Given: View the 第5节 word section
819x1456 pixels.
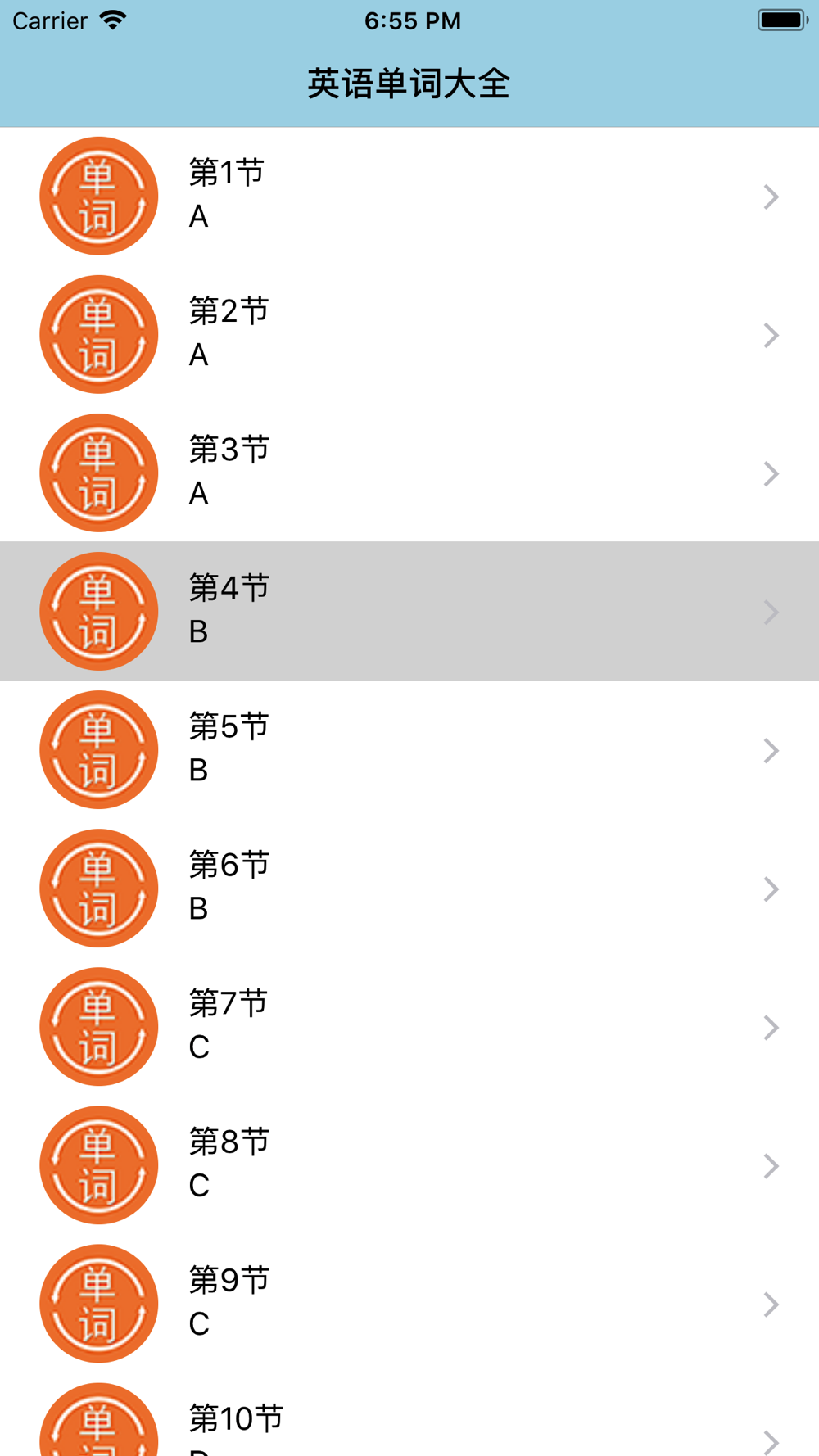Looking at the screenshot, I should coord(409,749).
